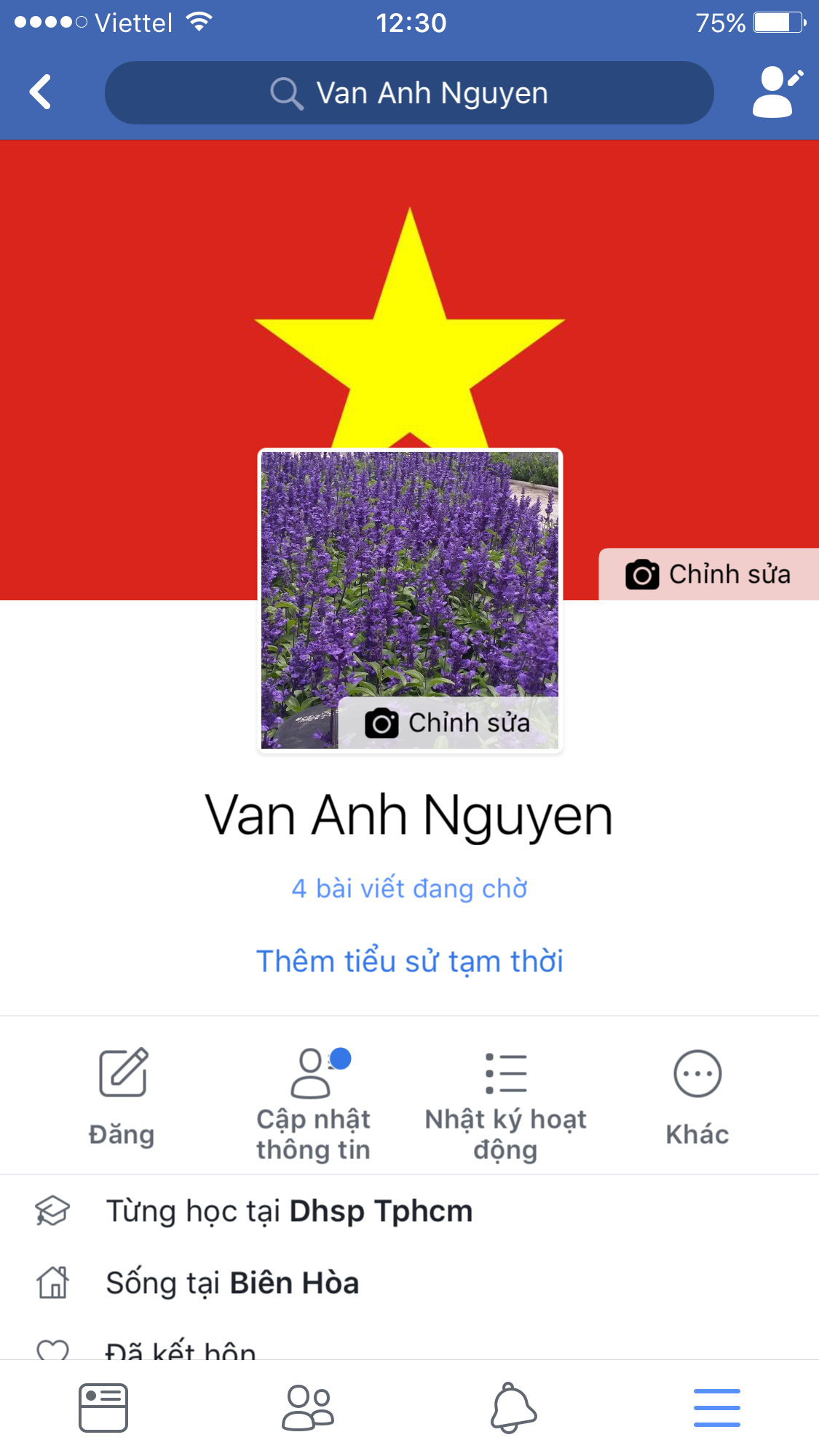Switch to the News Feed tab
This screenshot has height=1456, width=819.
pyautogui.click(x=103, y=1407)
